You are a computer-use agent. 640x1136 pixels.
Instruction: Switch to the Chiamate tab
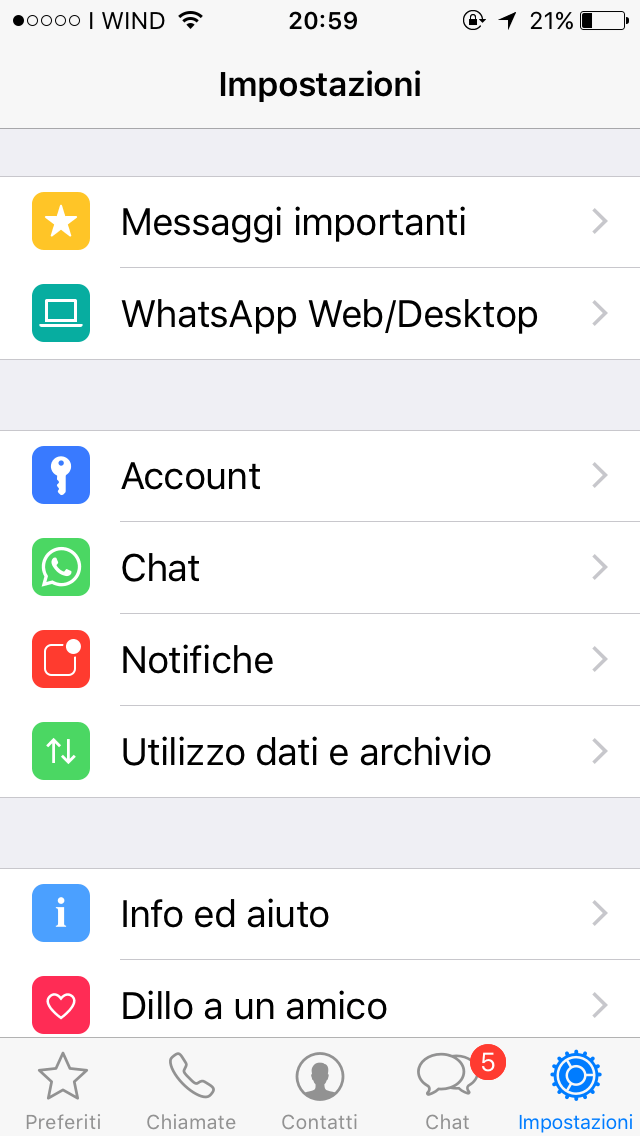tap(191, 1088)
